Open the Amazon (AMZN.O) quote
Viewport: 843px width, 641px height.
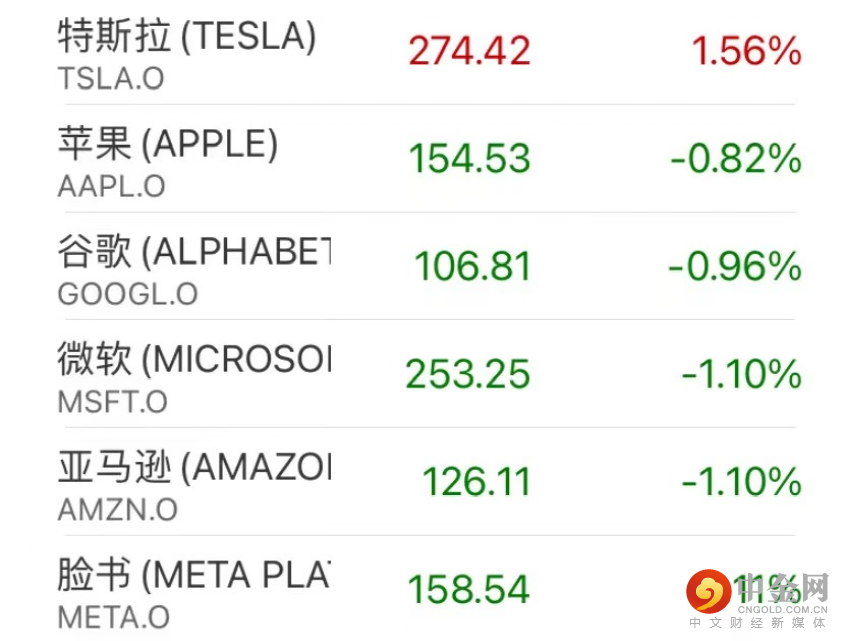coord(195,483)
